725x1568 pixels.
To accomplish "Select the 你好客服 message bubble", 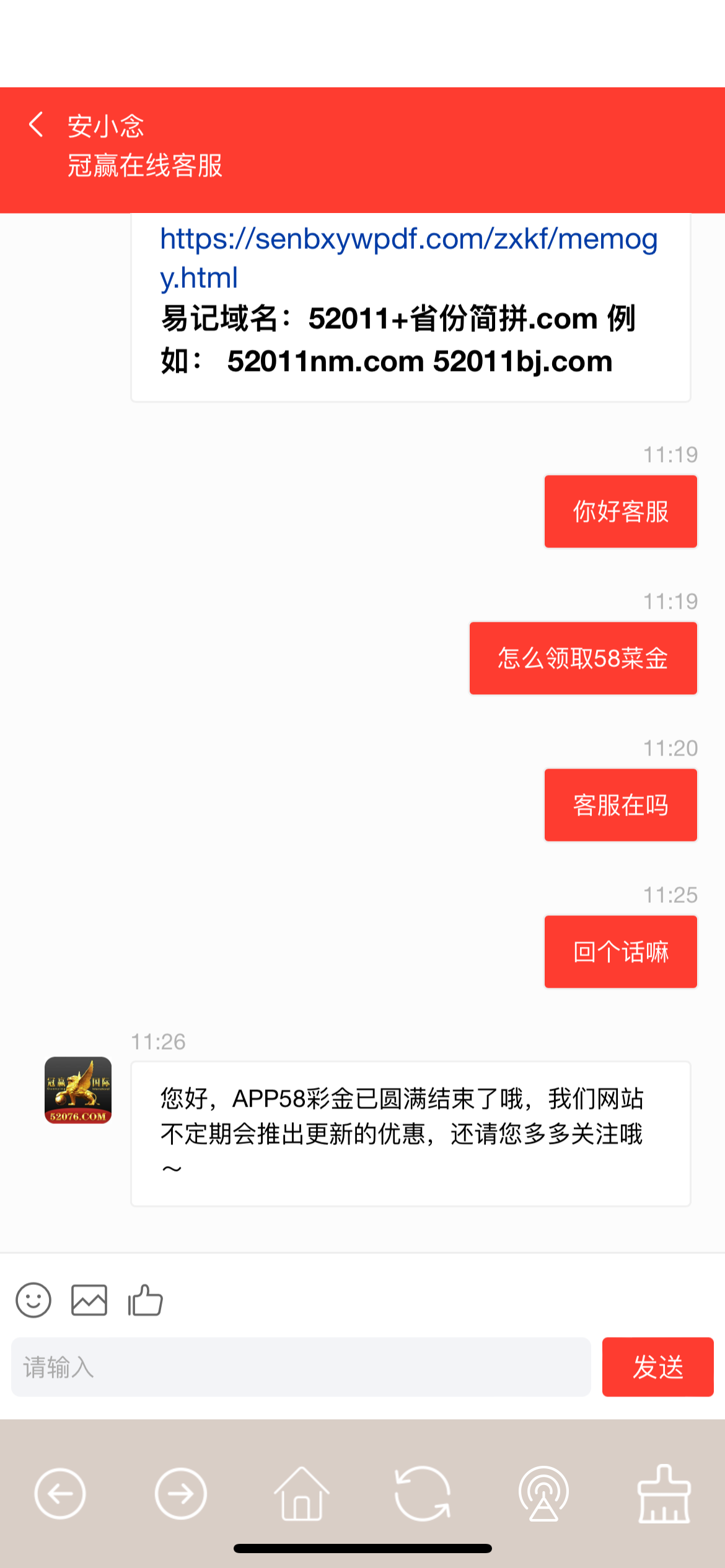I will point(620,511).
